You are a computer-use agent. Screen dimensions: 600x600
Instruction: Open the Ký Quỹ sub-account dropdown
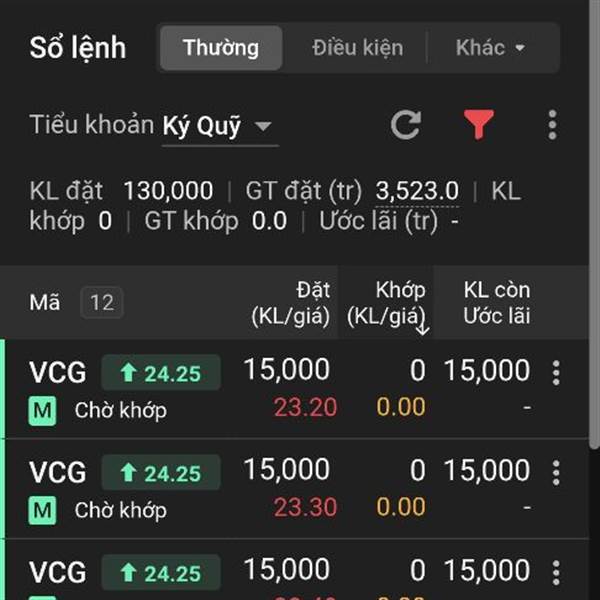pos(219,127)
